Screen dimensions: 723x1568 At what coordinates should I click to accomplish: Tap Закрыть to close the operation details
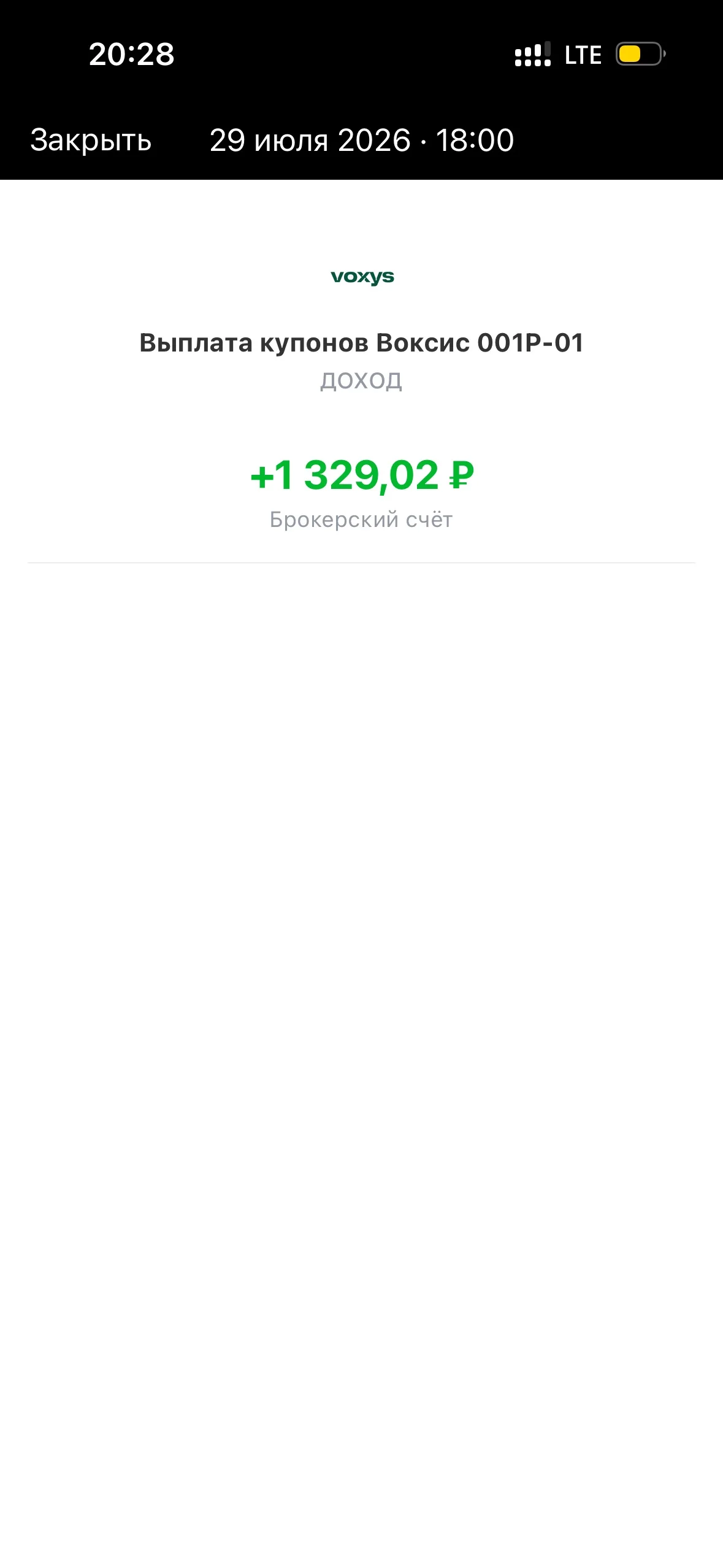point(91,140)
